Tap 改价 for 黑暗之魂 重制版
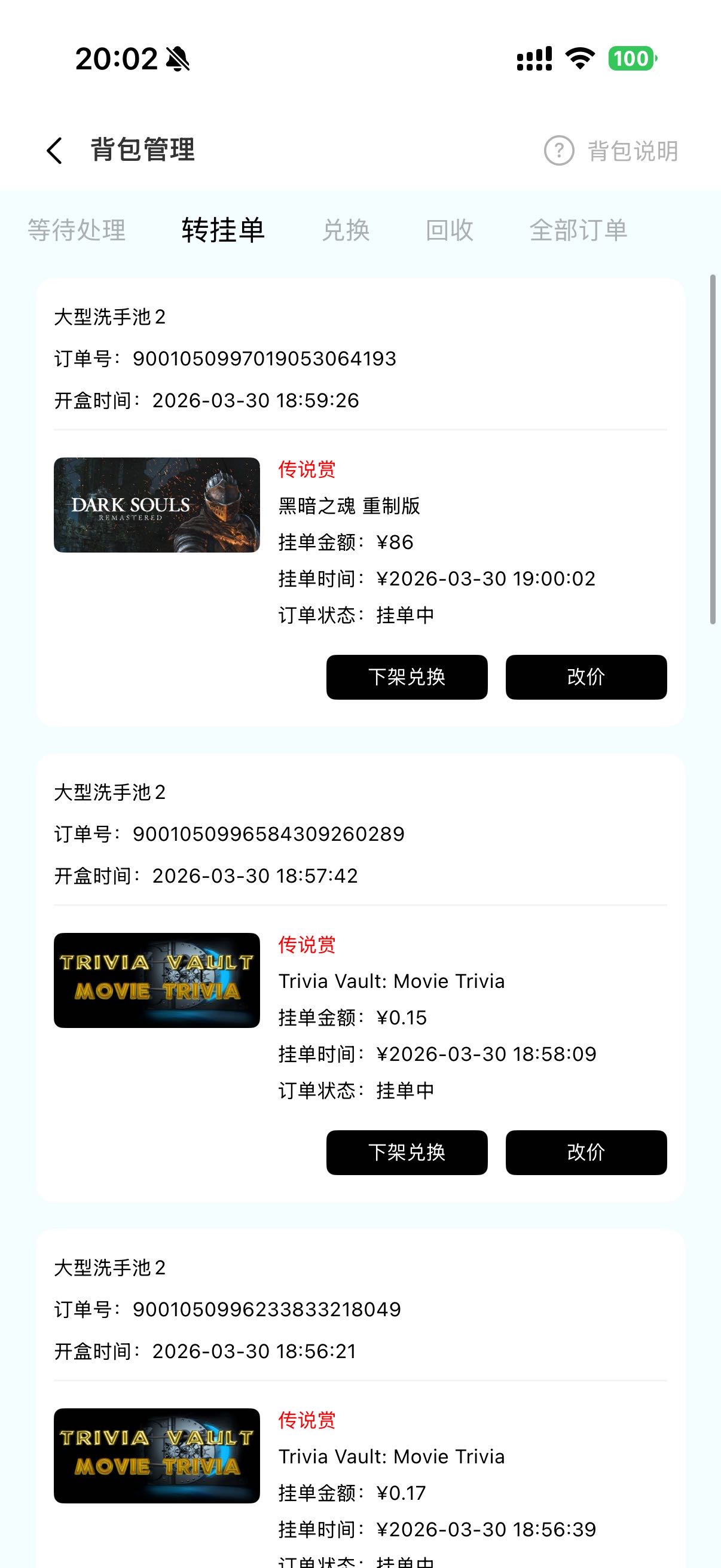This screenshot has height=1568, width=721. pos(586,677)
